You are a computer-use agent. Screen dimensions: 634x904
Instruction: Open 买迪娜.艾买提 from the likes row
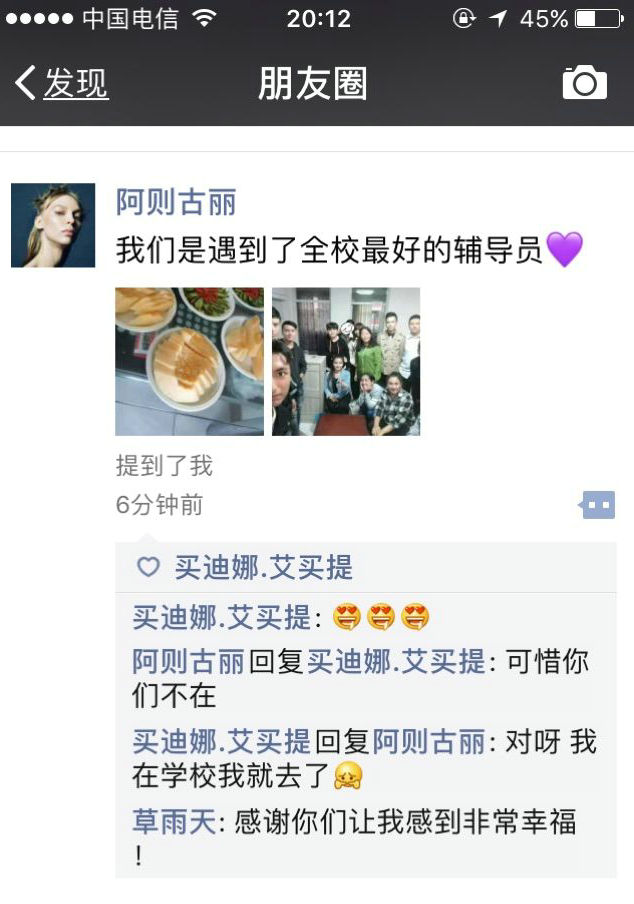tap(264, 568)
